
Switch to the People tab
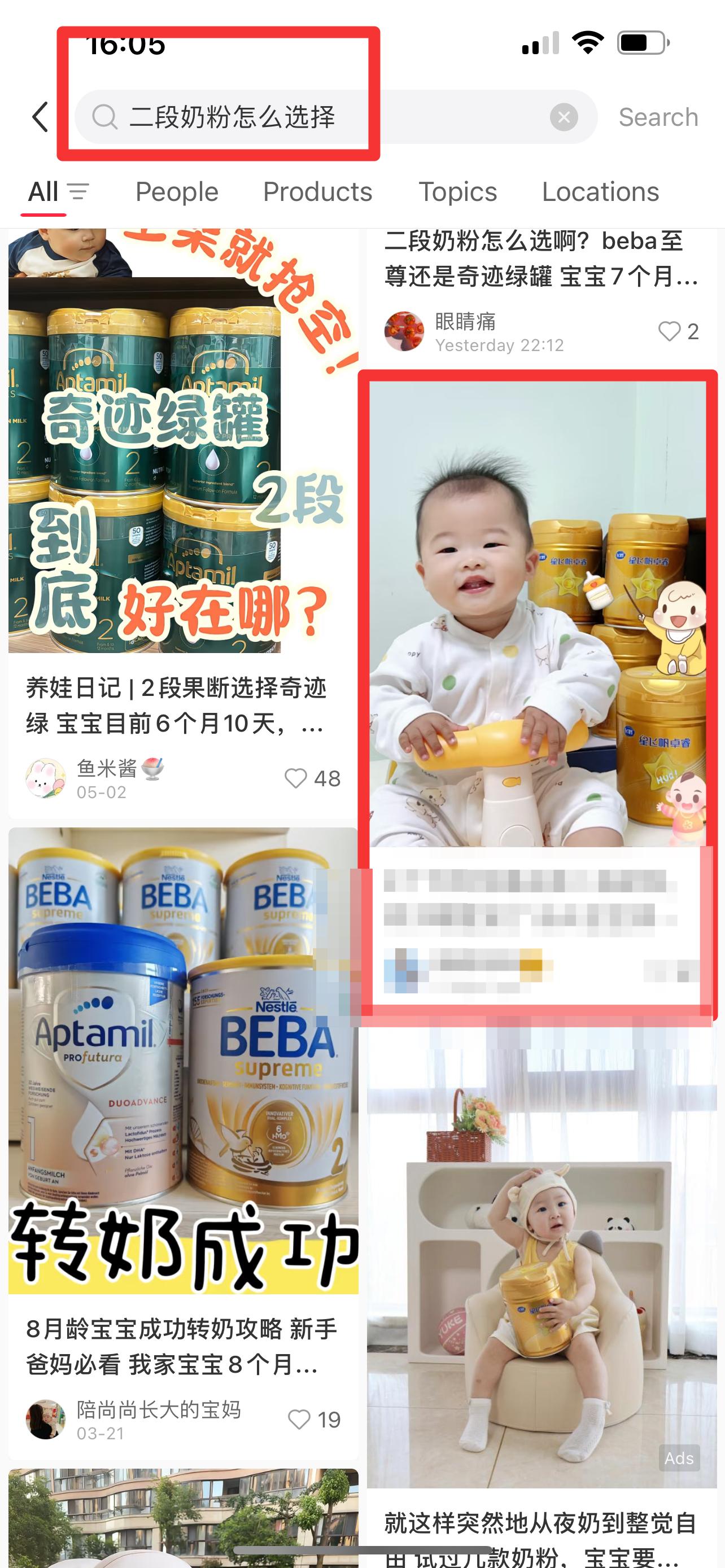pyautogui.click(x=177, y=192)
